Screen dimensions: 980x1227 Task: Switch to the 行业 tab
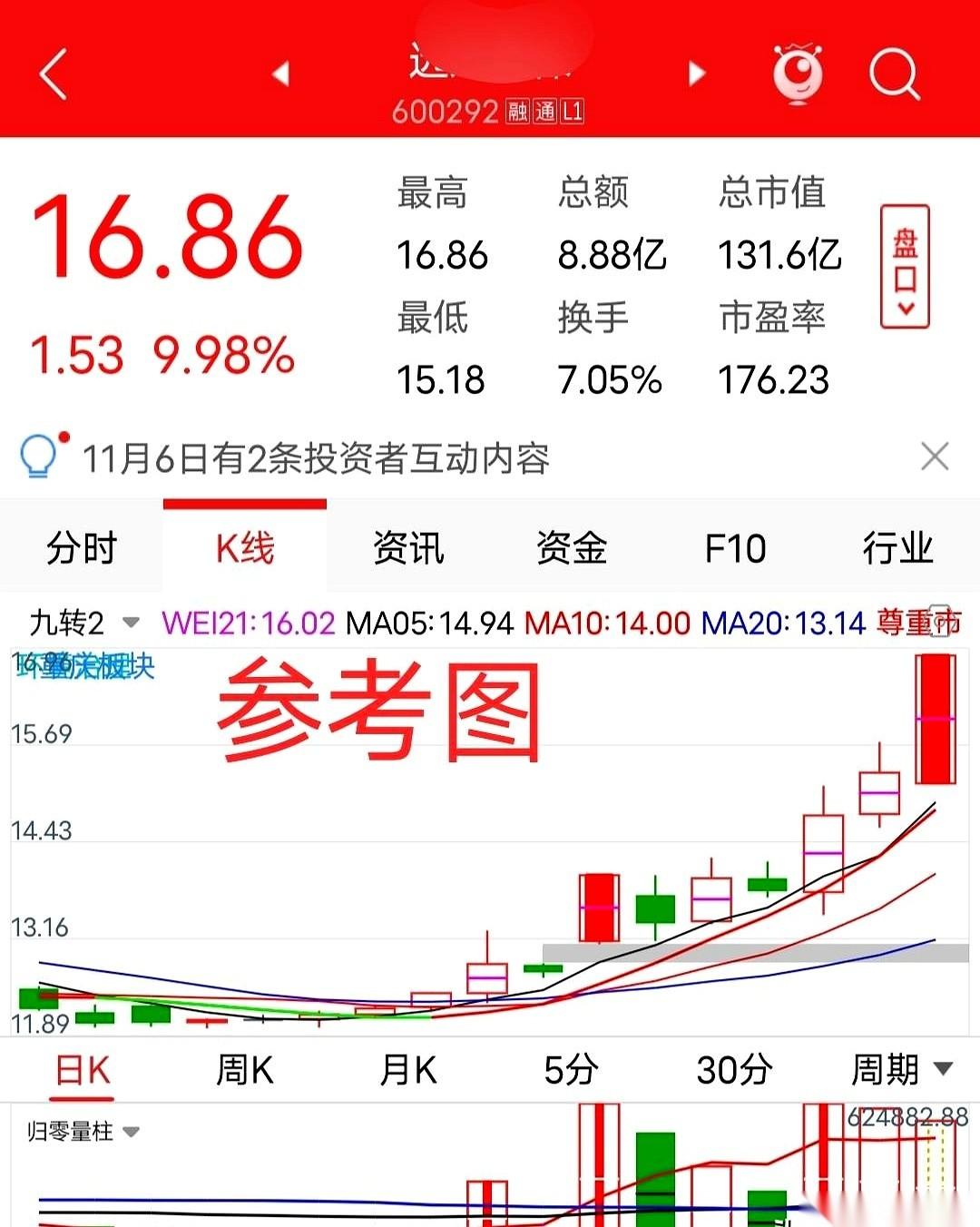coord(897,548)
